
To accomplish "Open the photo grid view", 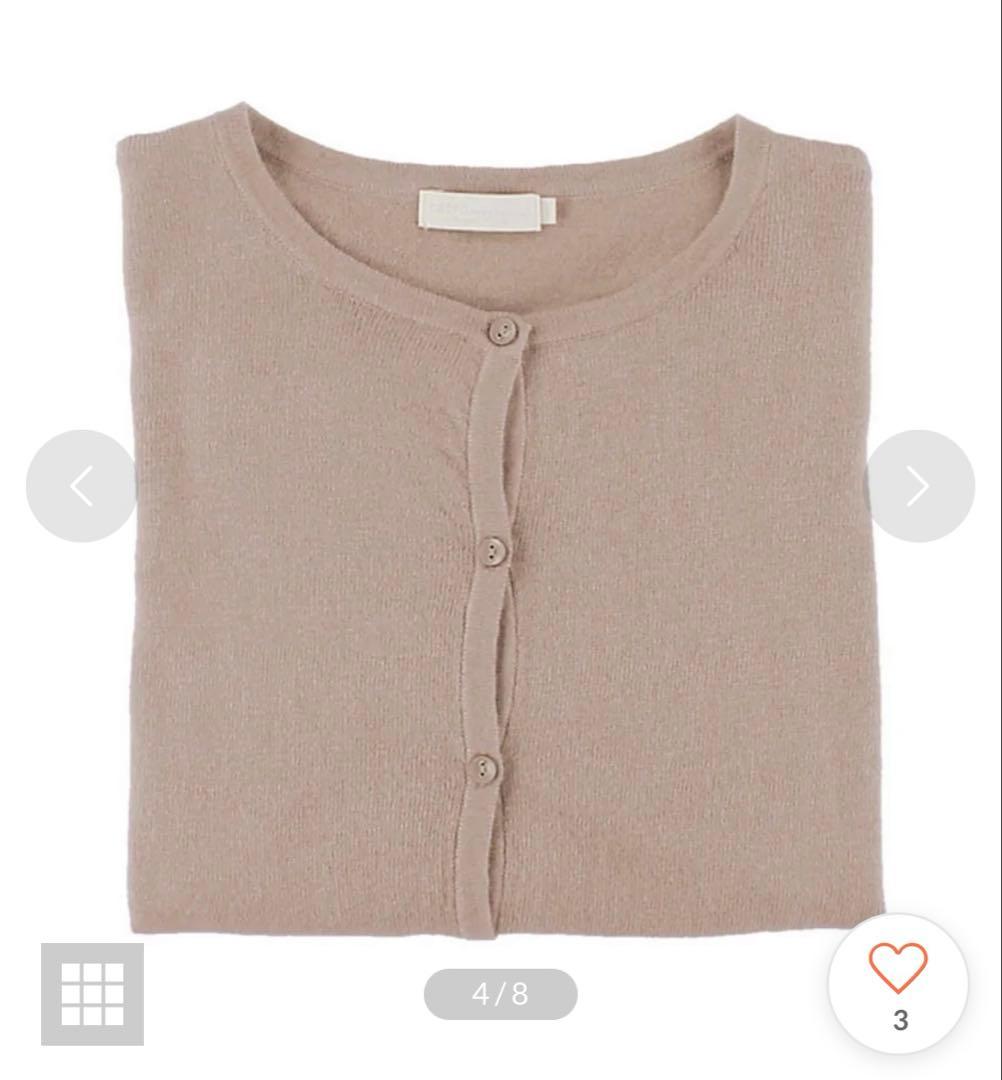I will point(92,994).
